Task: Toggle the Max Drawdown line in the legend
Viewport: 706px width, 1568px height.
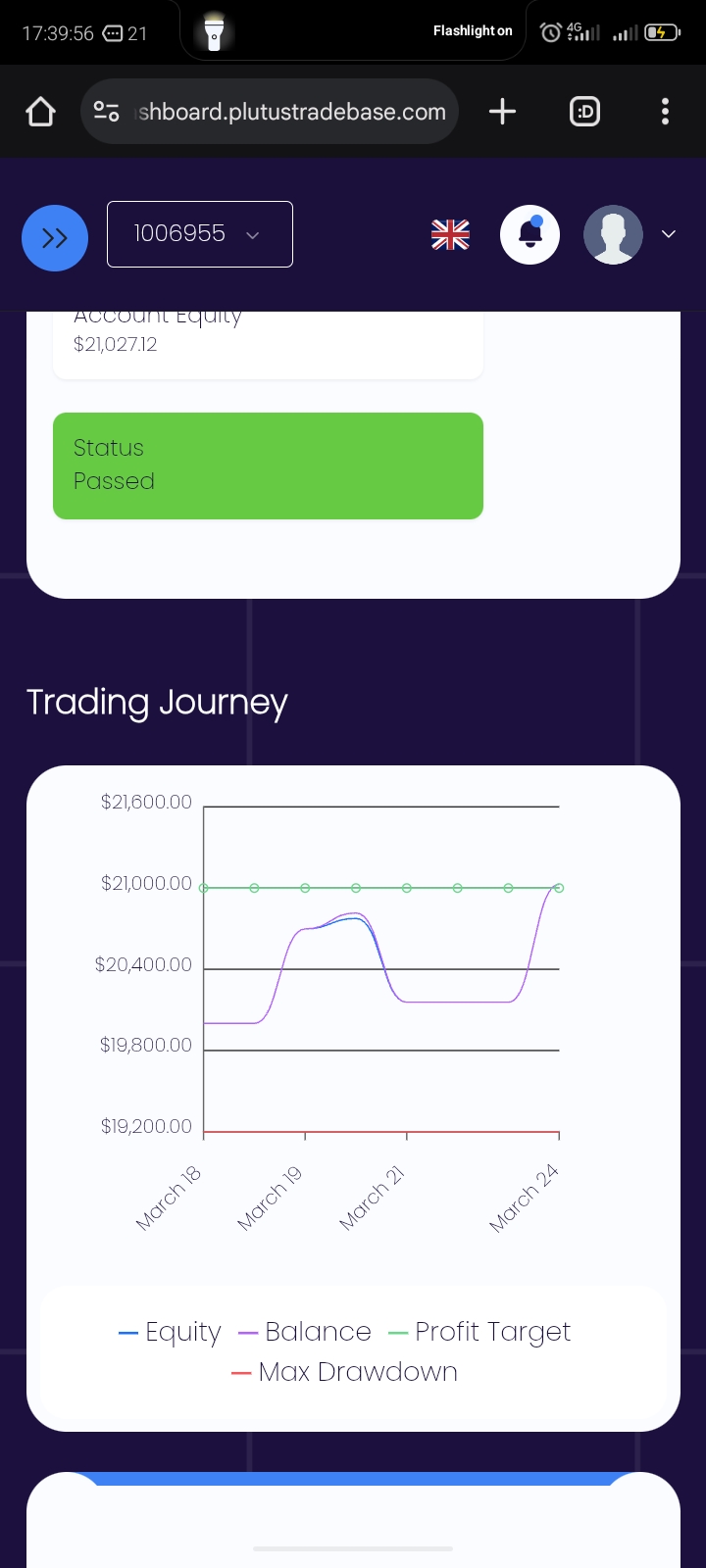Action: [x=345, y=1372]
